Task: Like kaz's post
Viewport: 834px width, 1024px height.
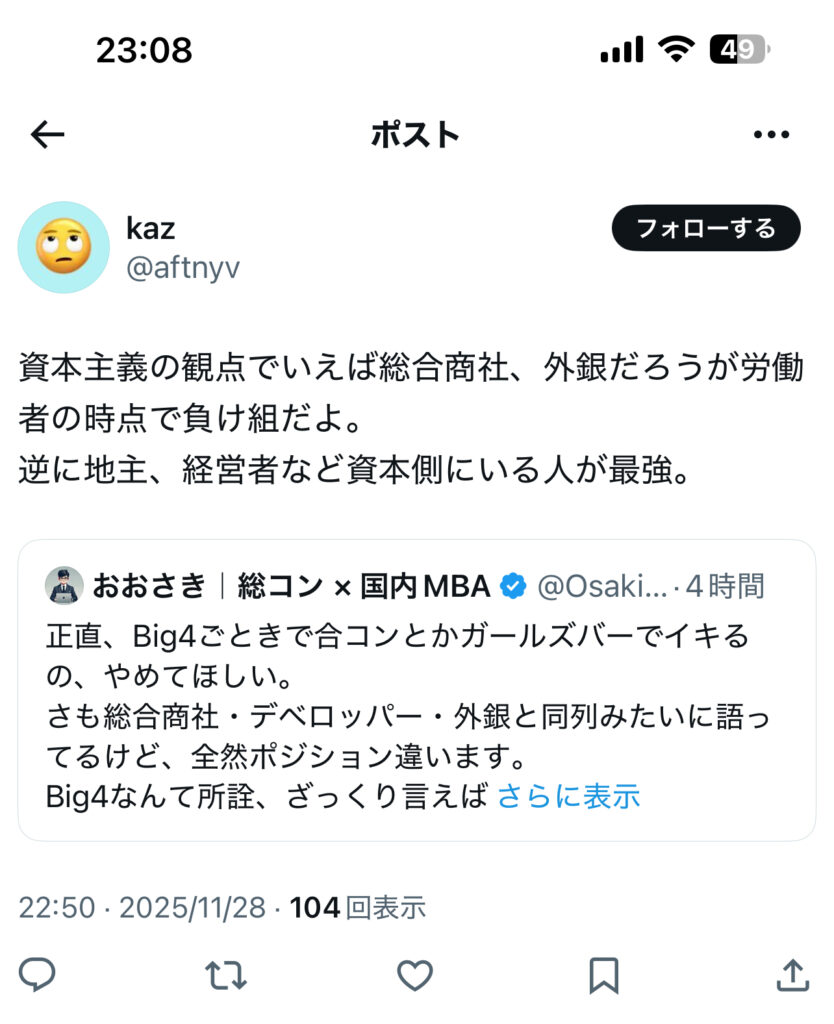Action: click(x=414, y=974)
